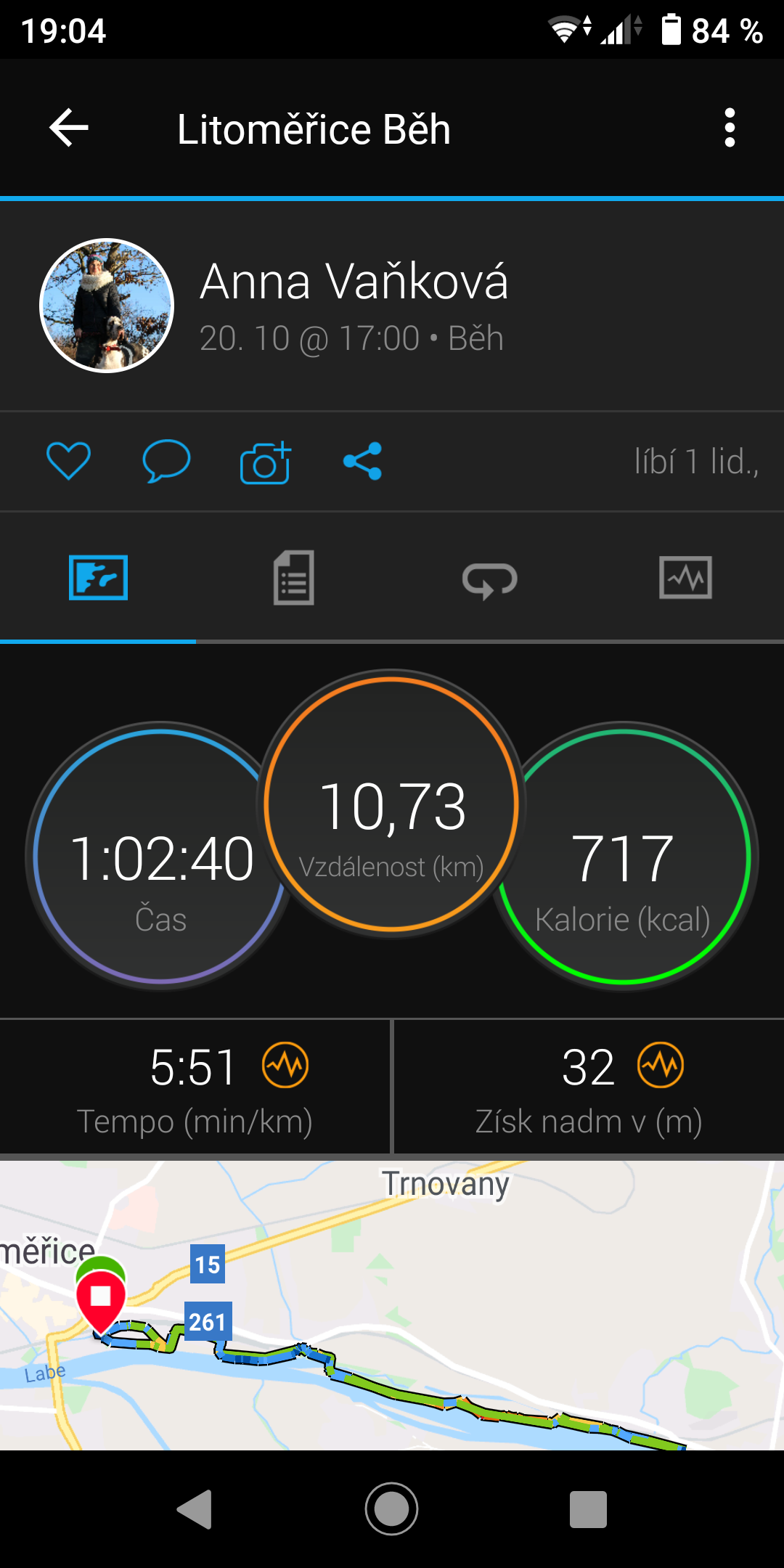784x1568 pixels.
Task: Switch to the charts tab
Action: [685, 578]
